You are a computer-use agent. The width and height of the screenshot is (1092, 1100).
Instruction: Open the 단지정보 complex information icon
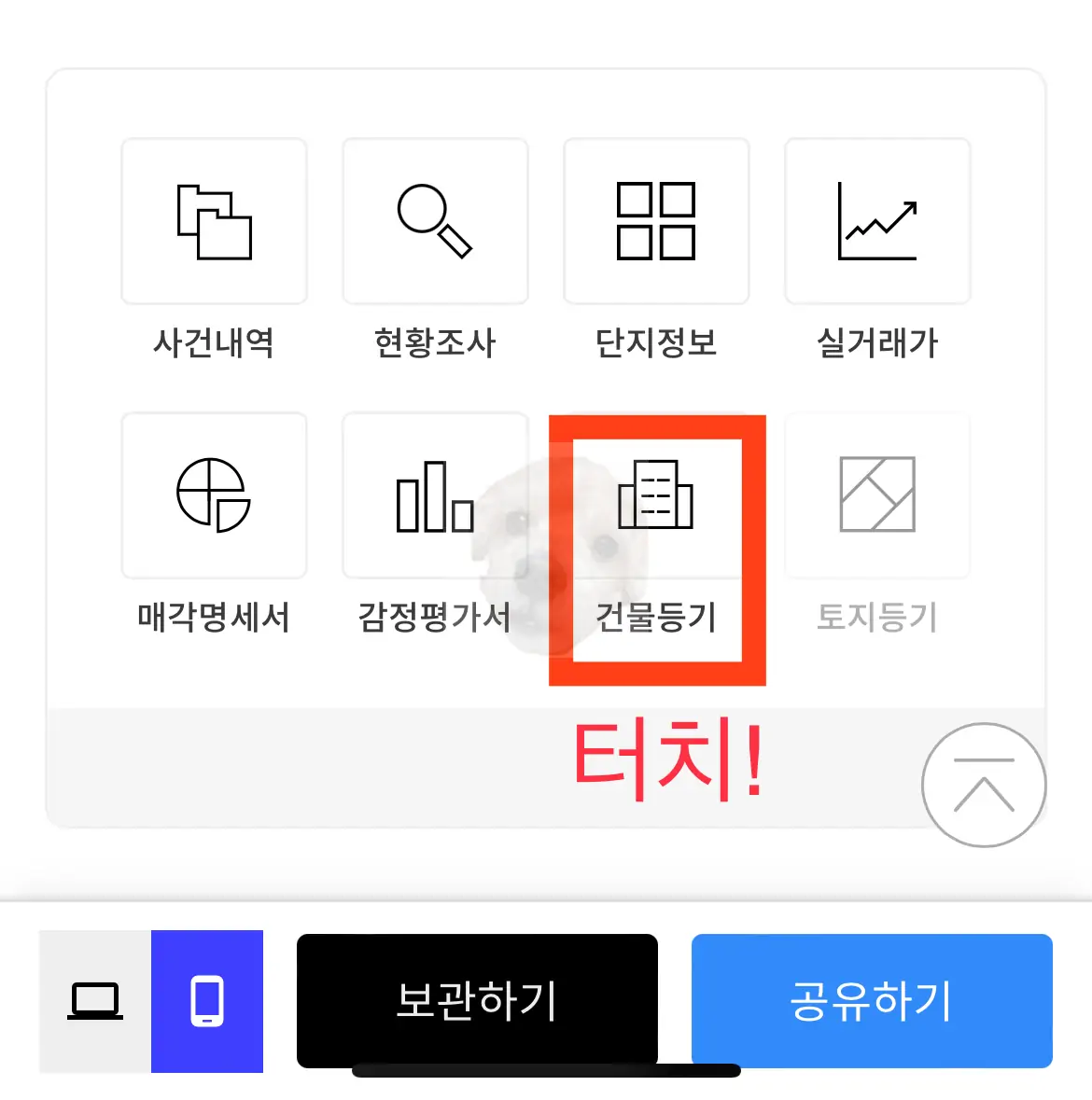656,222
